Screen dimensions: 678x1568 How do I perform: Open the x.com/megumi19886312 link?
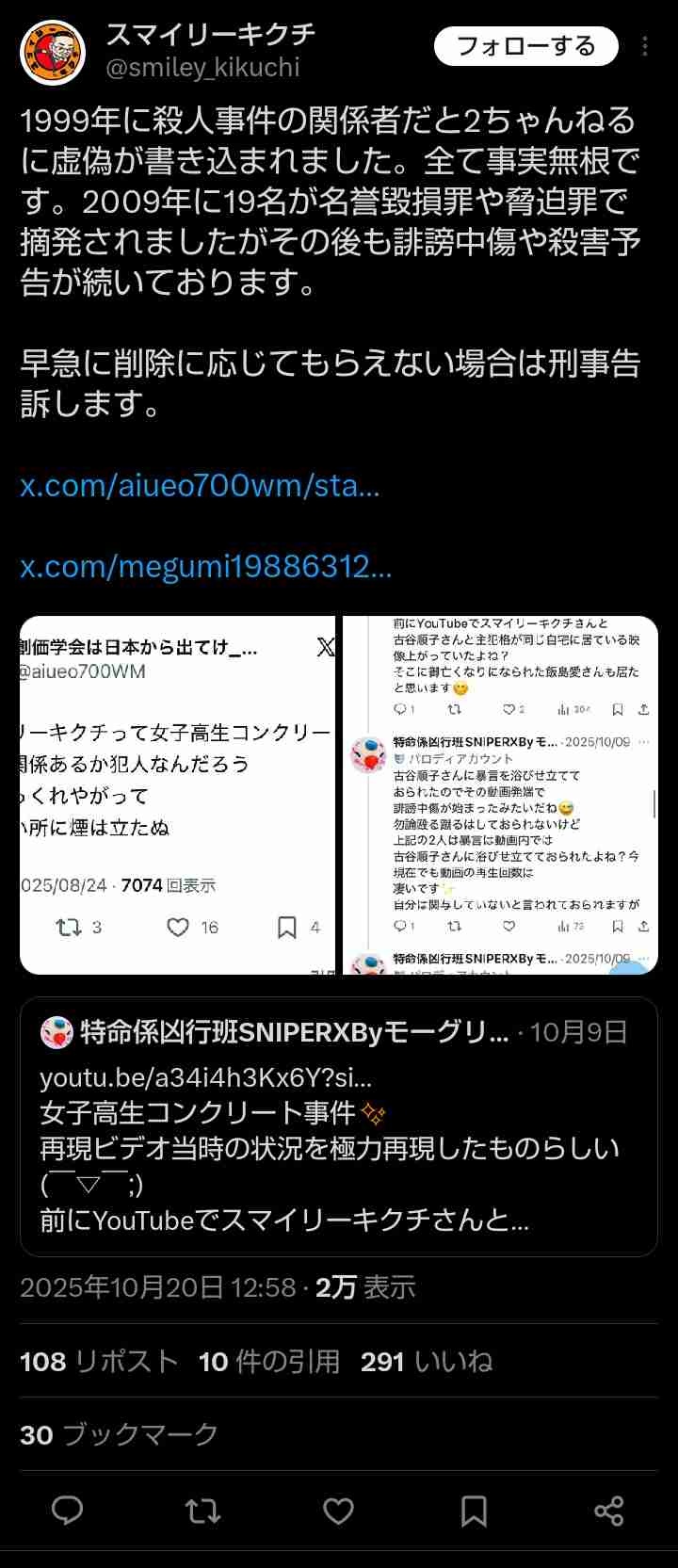point(205,567)
